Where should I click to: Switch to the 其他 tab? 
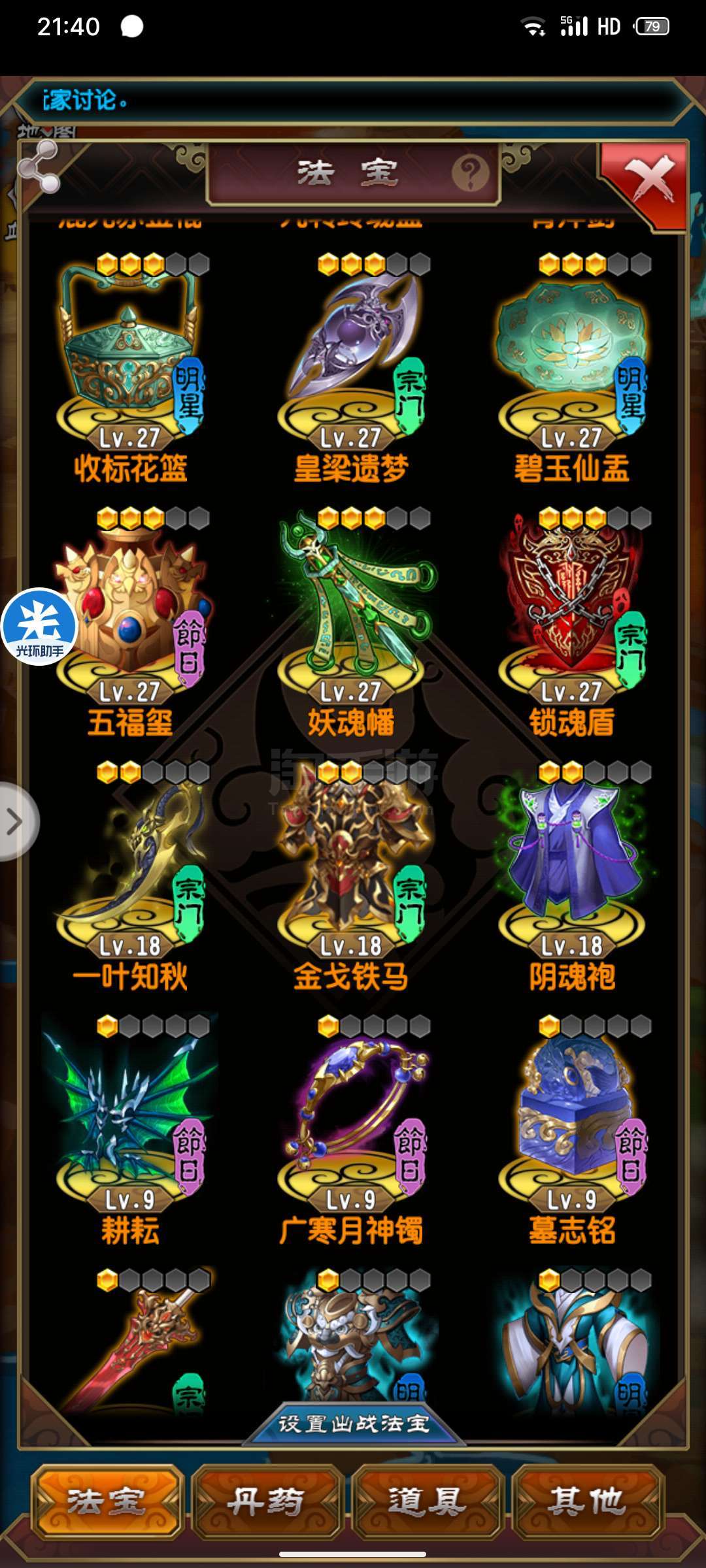tap(587, 1502)
